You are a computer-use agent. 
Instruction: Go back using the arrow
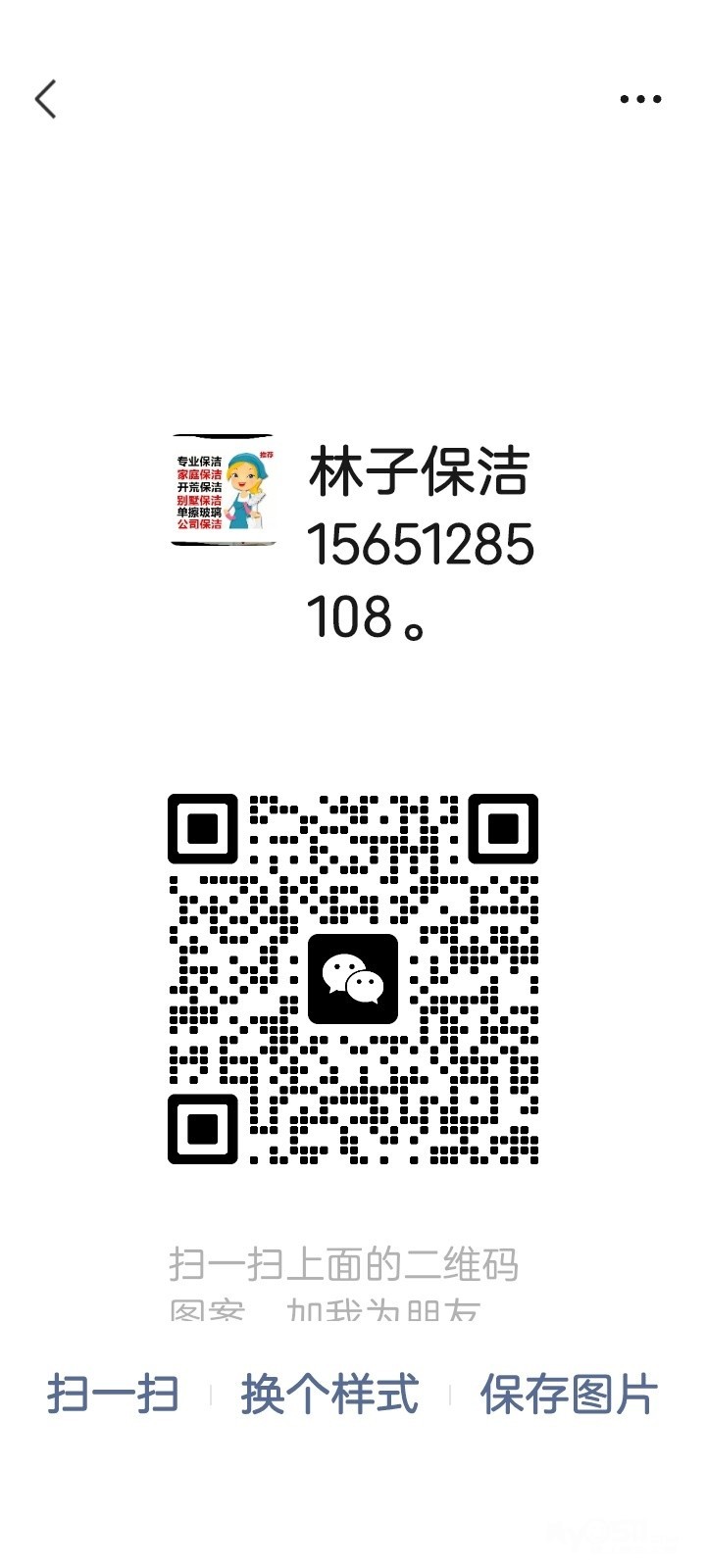coord(45,99)
